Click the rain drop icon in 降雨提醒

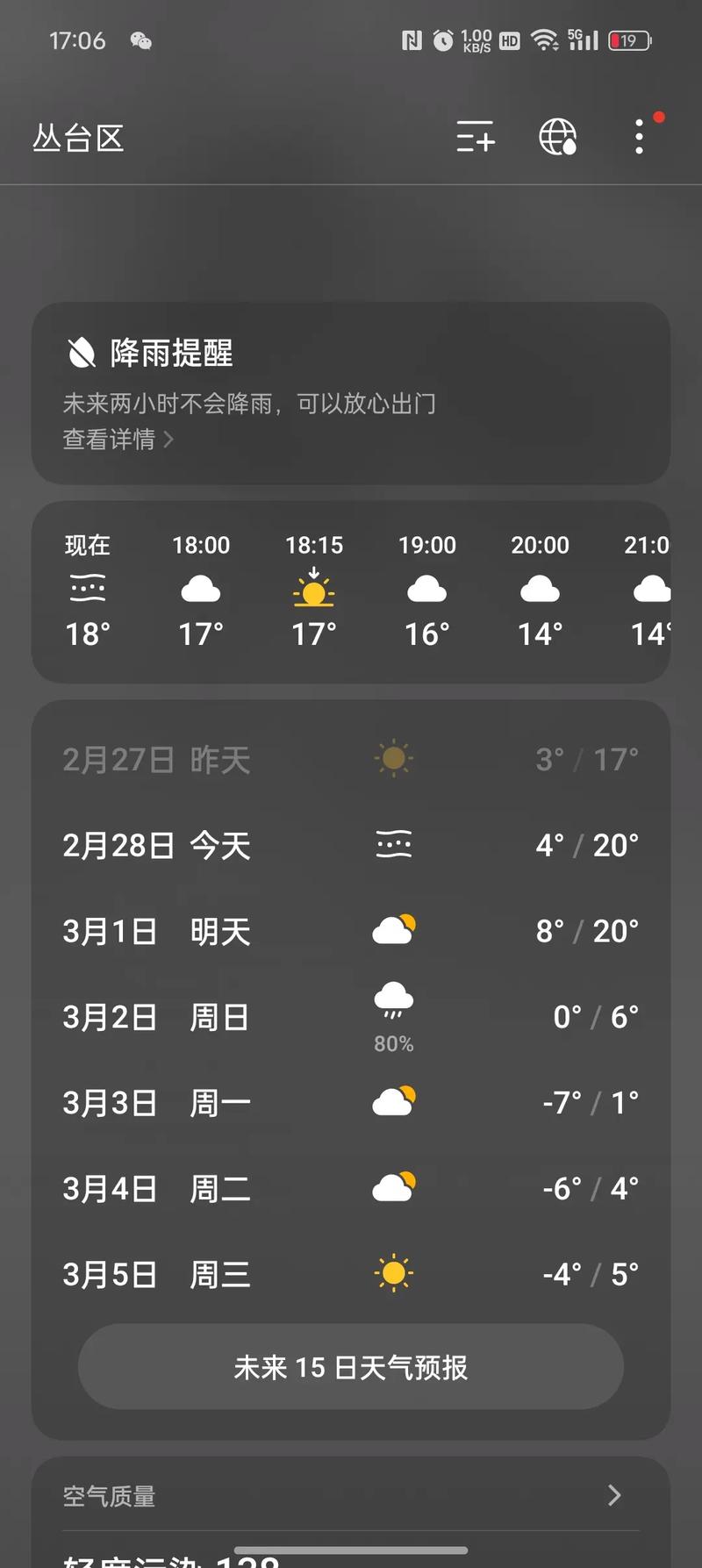click(81, 352)
